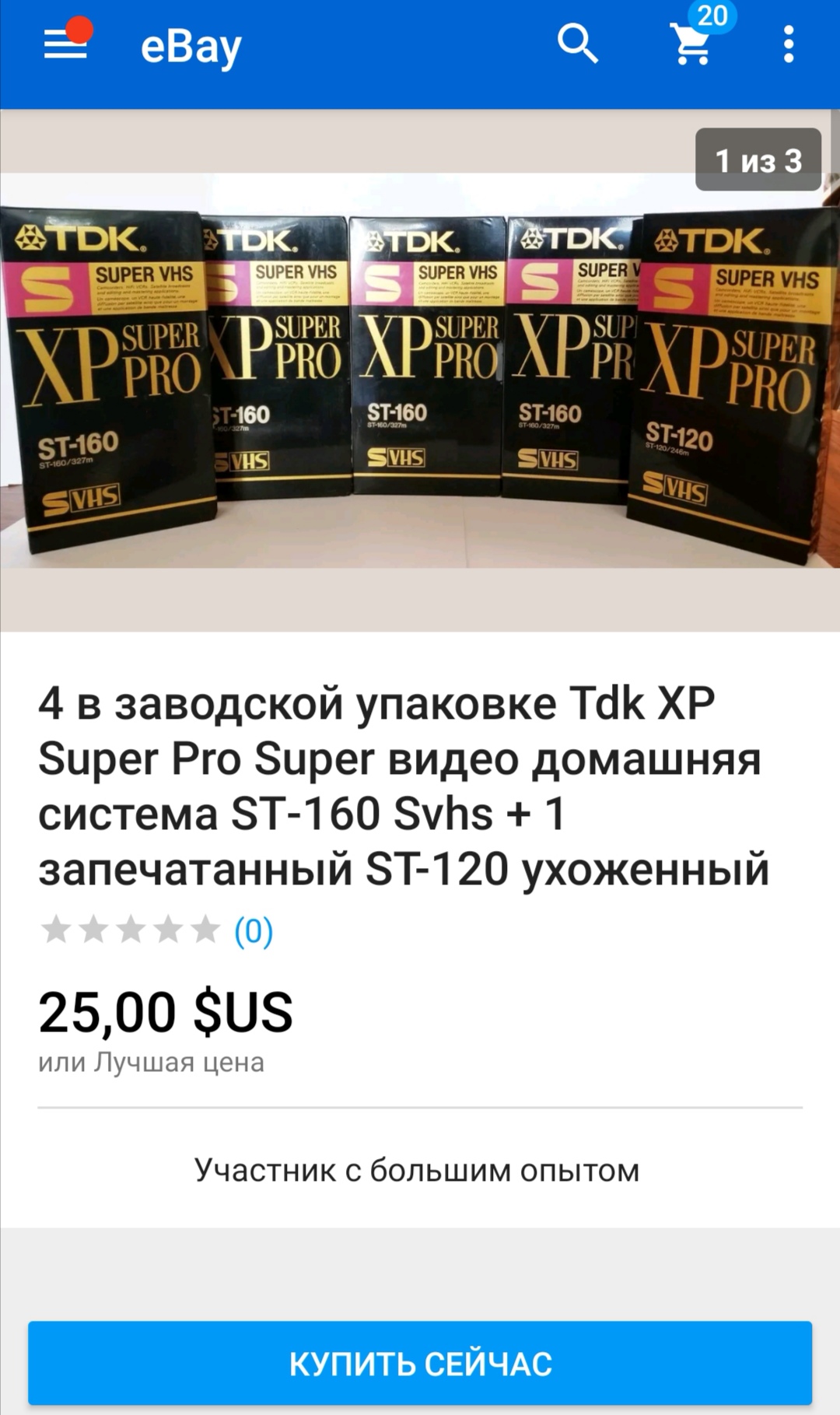The width and height of the screenshot is (840, 1415).
Task: Tap the Купить сейчас button
Action: click(420, 1364)
